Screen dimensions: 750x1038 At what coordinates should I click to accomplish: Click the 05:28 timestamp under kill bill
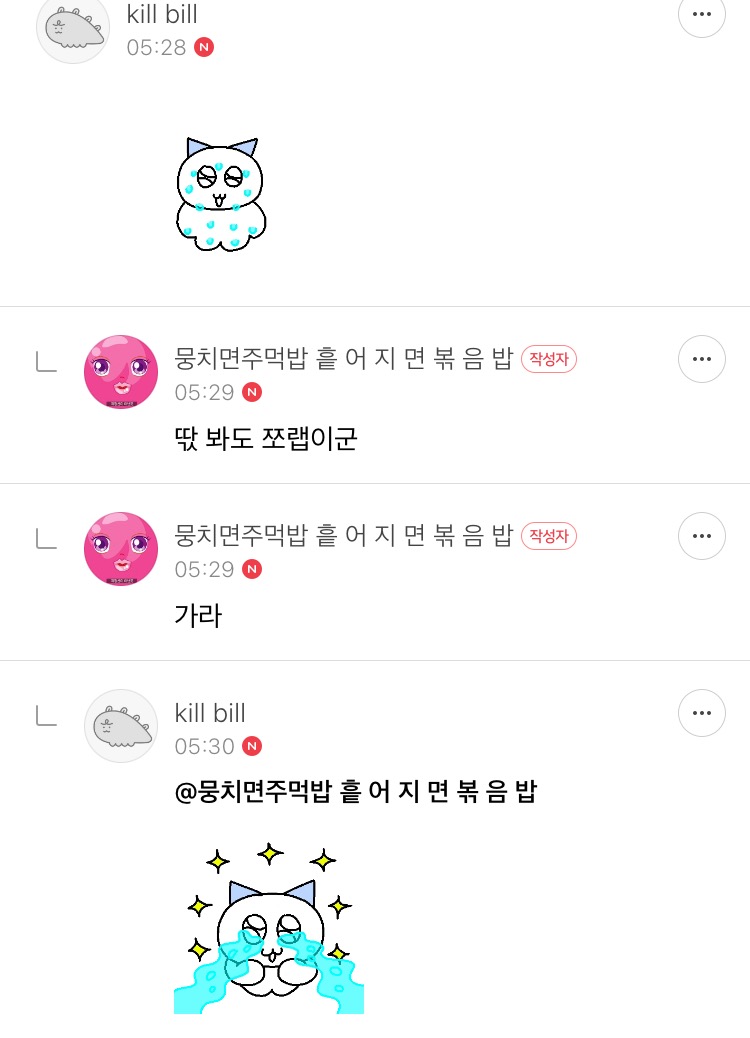pos(156,47)
